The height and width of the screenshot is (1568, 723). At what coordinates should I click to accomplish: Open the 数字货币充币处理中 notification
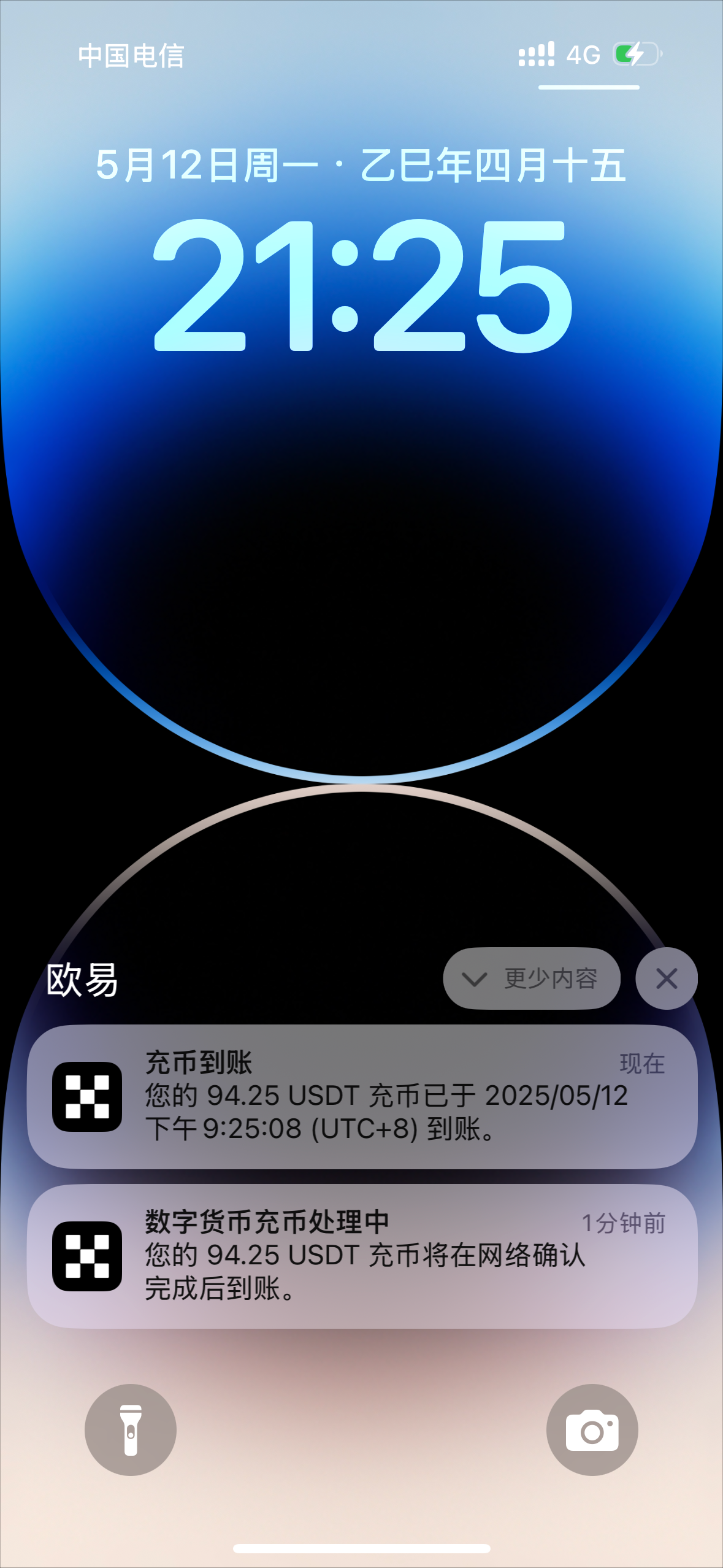click(x=362, y=1256)
